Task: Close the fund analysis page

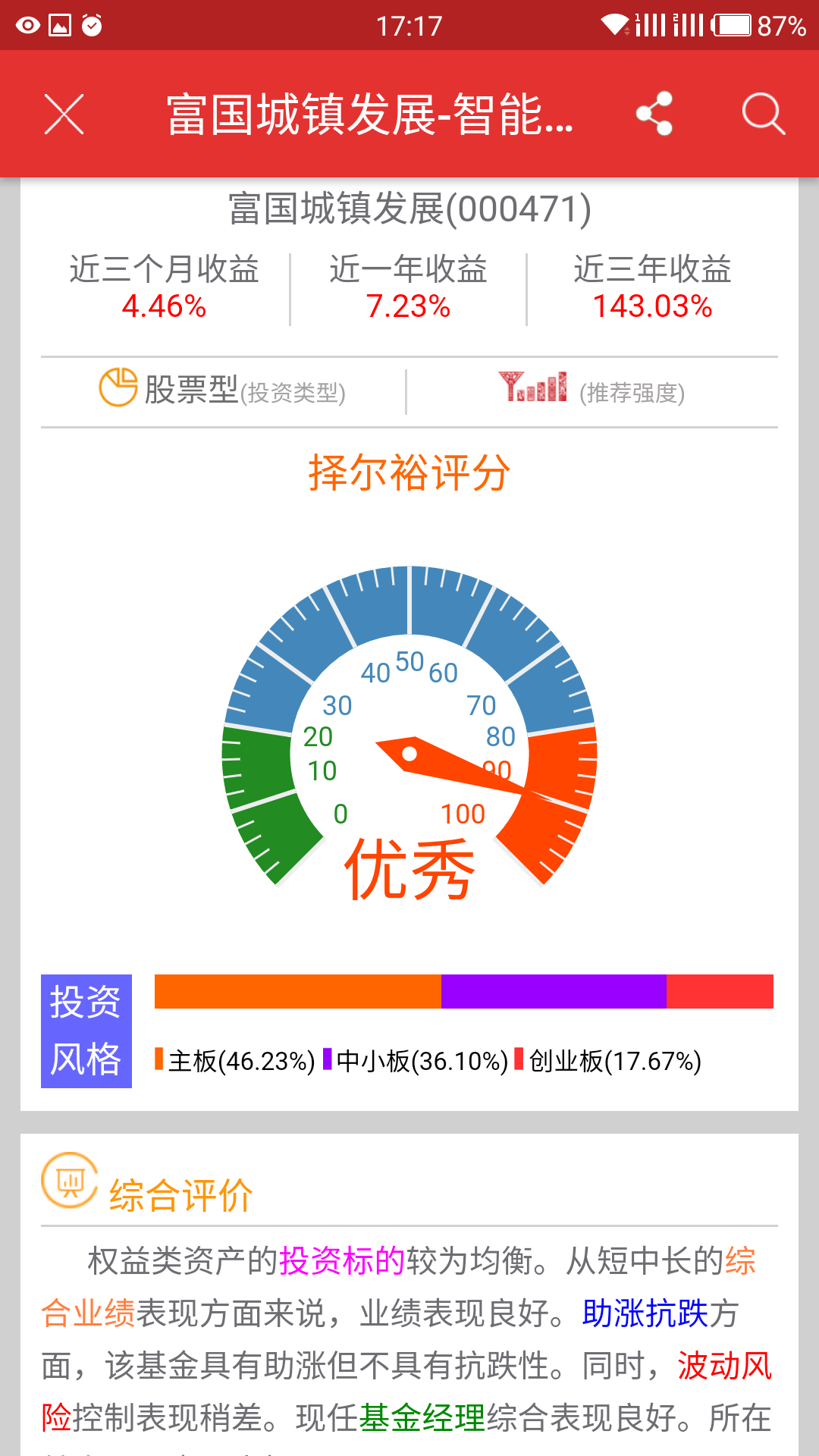Action: (x=64, y=115)
